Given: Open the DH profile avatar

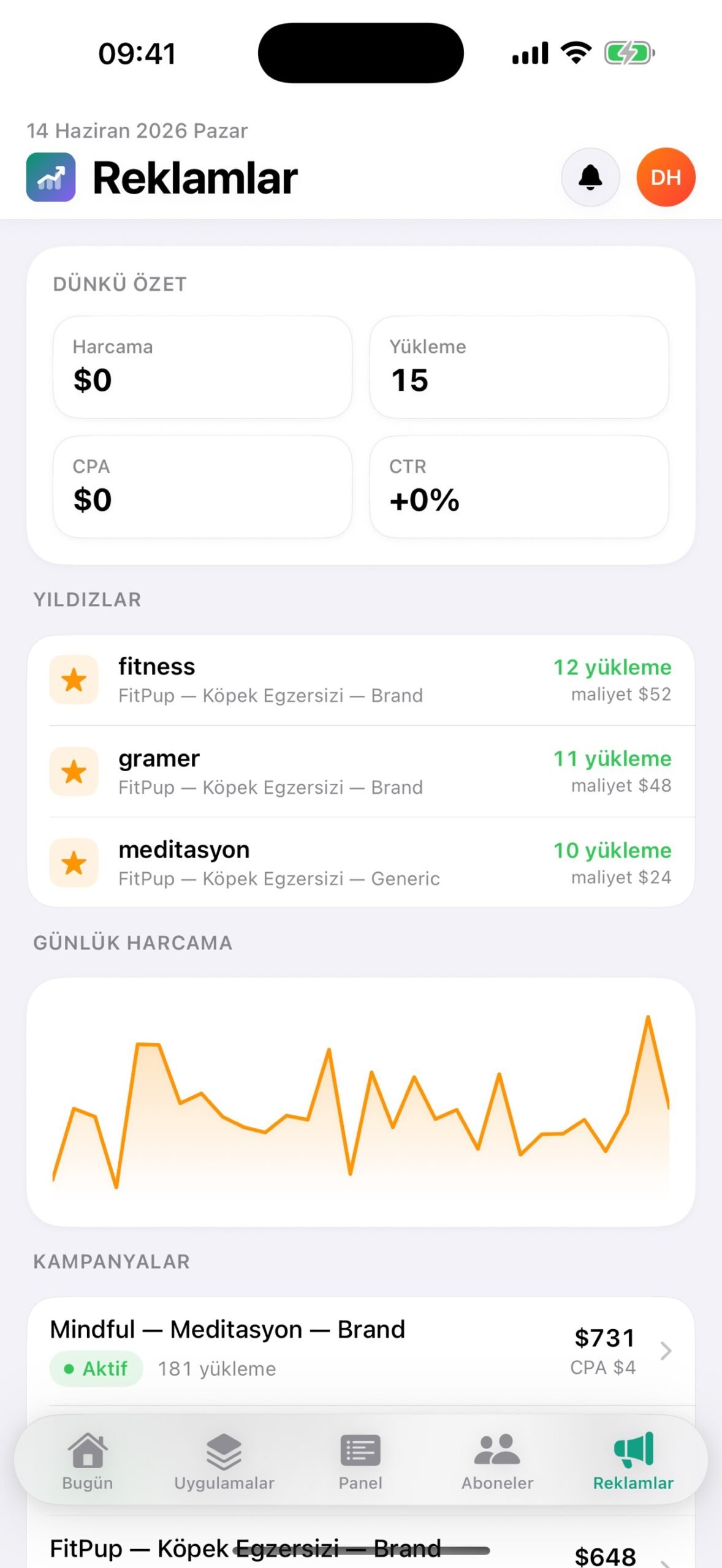Looking at the screenshot, I should click(666, 177).
